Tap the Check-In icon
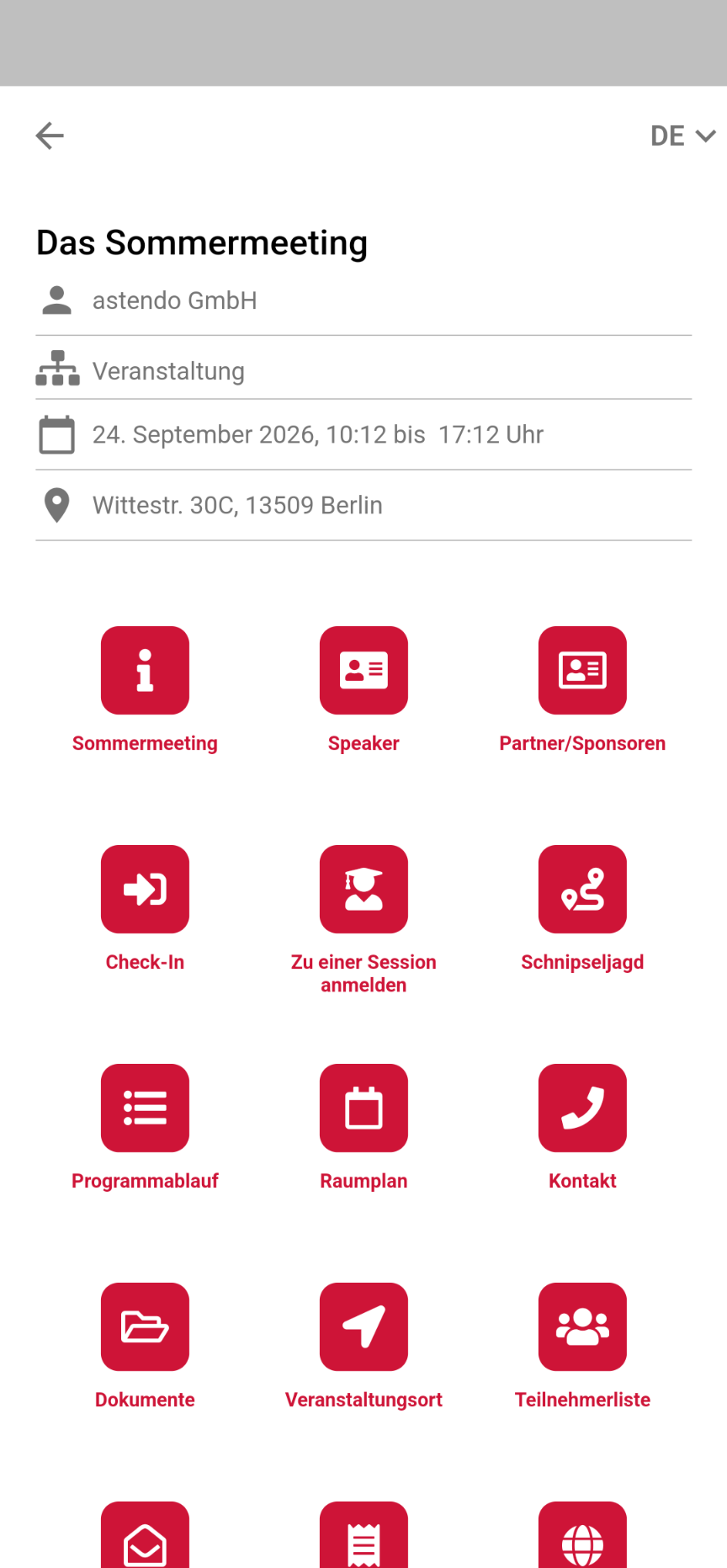Image resolution: width=727 pixels, height=1568 pixels. click(145, 889)
